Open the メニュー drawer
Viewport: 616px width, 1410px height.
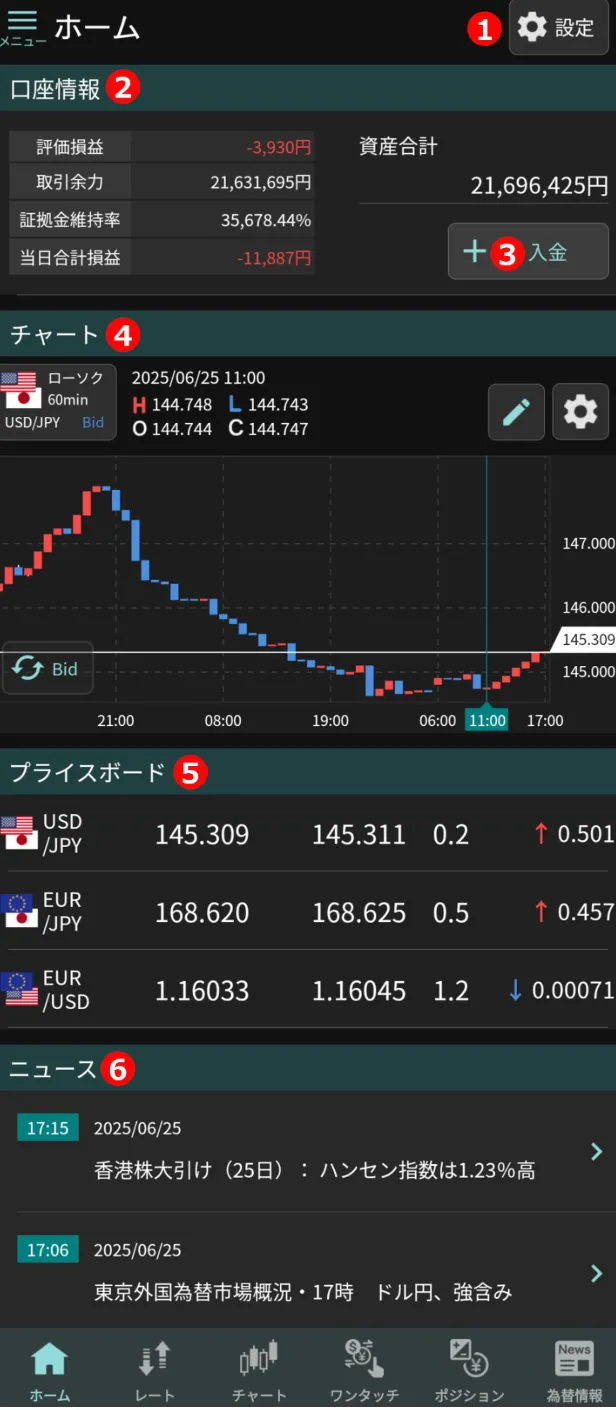click(x=22, y=27)
